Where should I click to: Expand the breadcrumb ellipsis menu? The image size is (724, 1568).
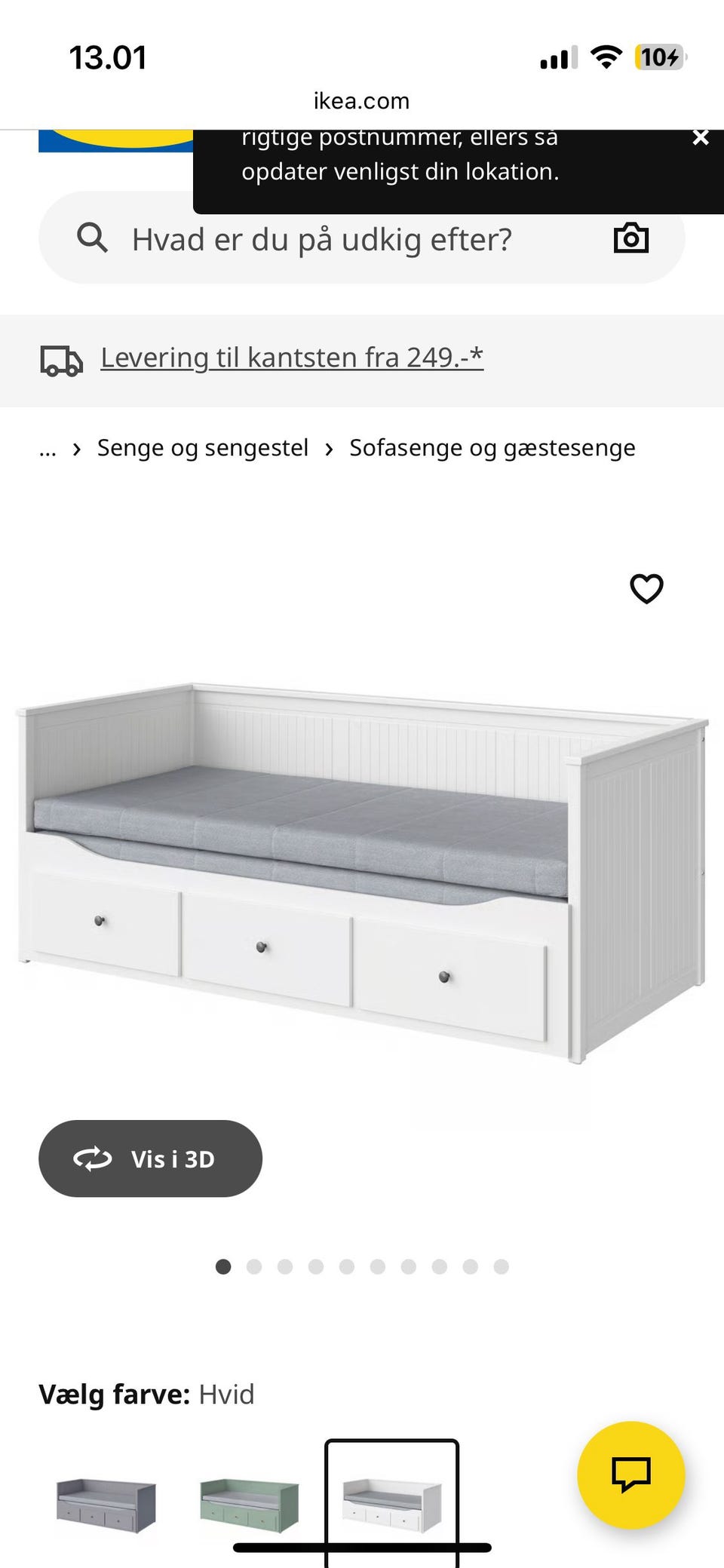(48, 447)
